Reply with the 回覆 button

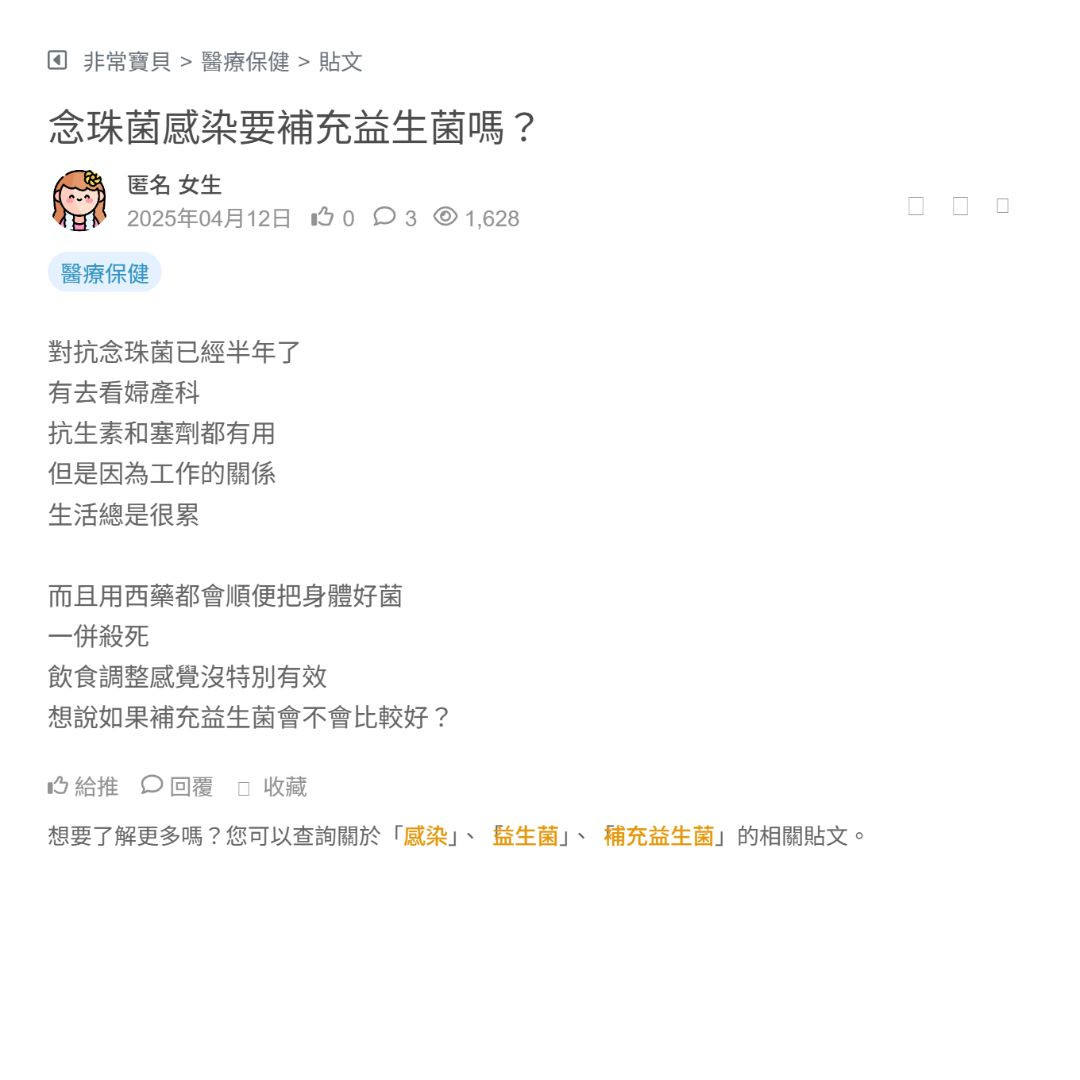click(x=177, y=787)
